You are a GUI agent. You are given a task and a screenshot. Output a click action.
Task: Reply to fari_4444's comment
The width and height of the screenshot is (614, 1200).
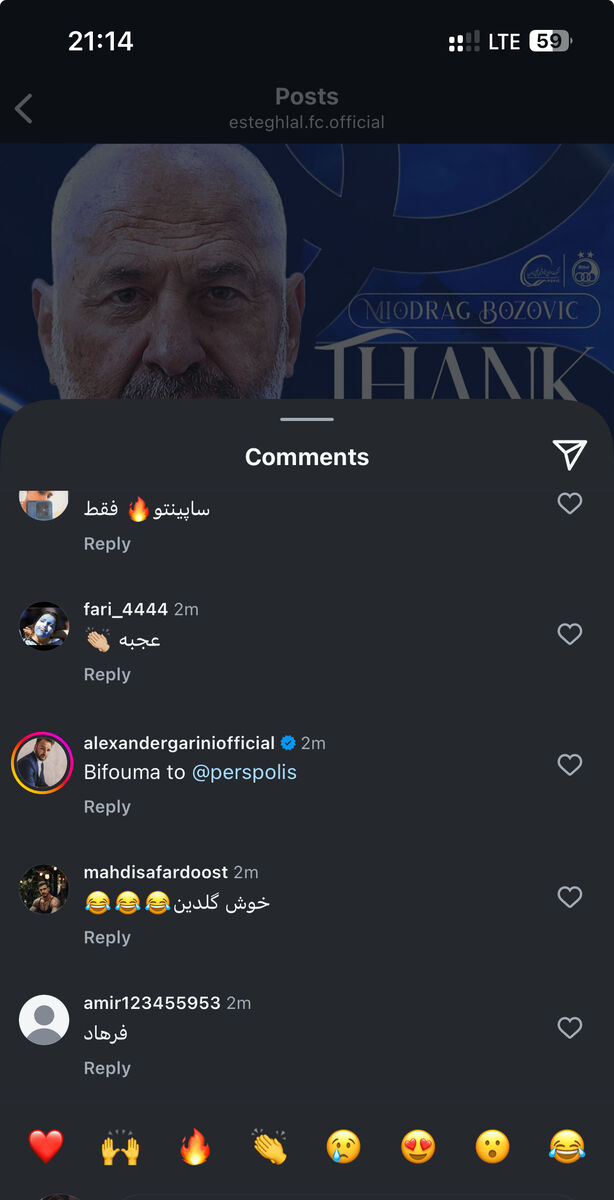pyautogui.click(x=107, y=675)
